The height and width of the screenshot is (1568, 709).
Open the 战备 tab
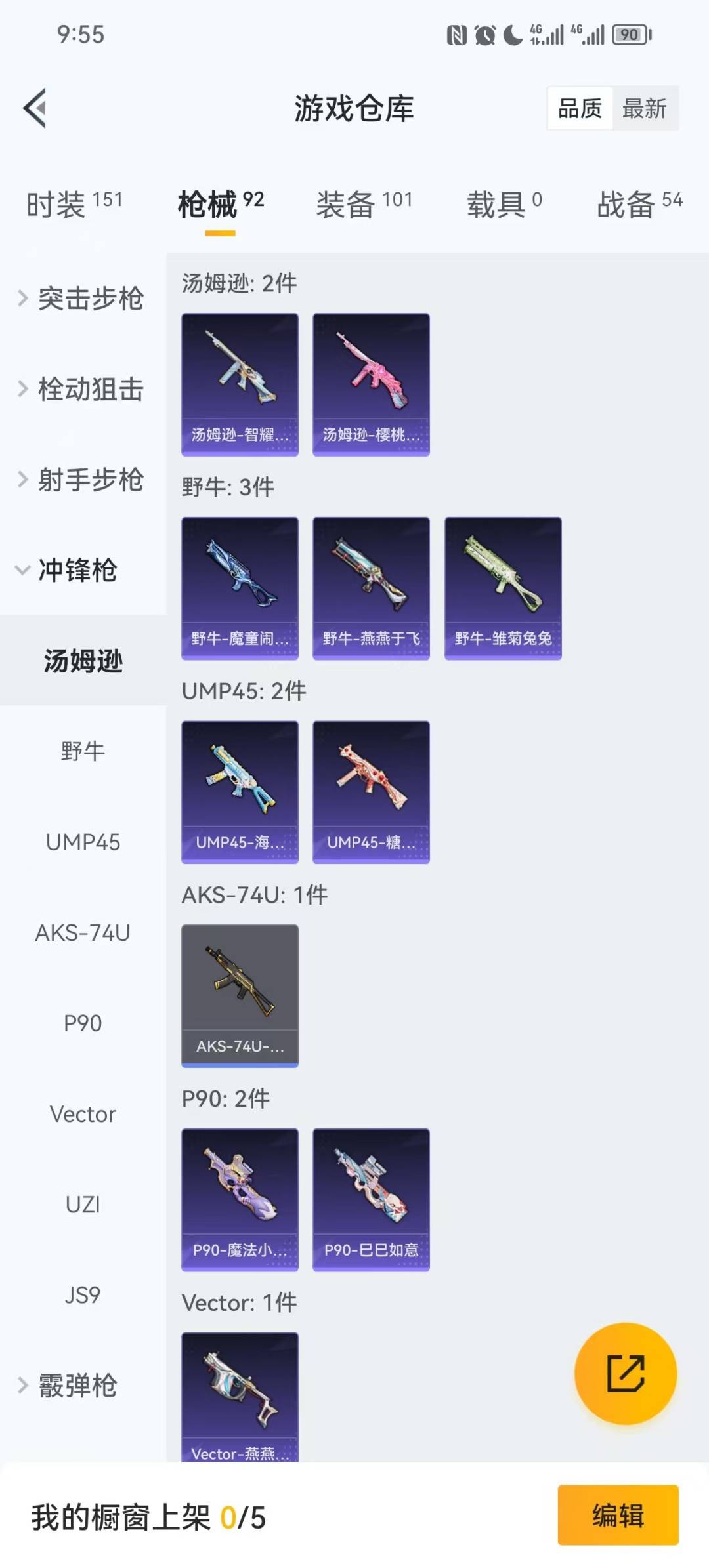point(639,204)
